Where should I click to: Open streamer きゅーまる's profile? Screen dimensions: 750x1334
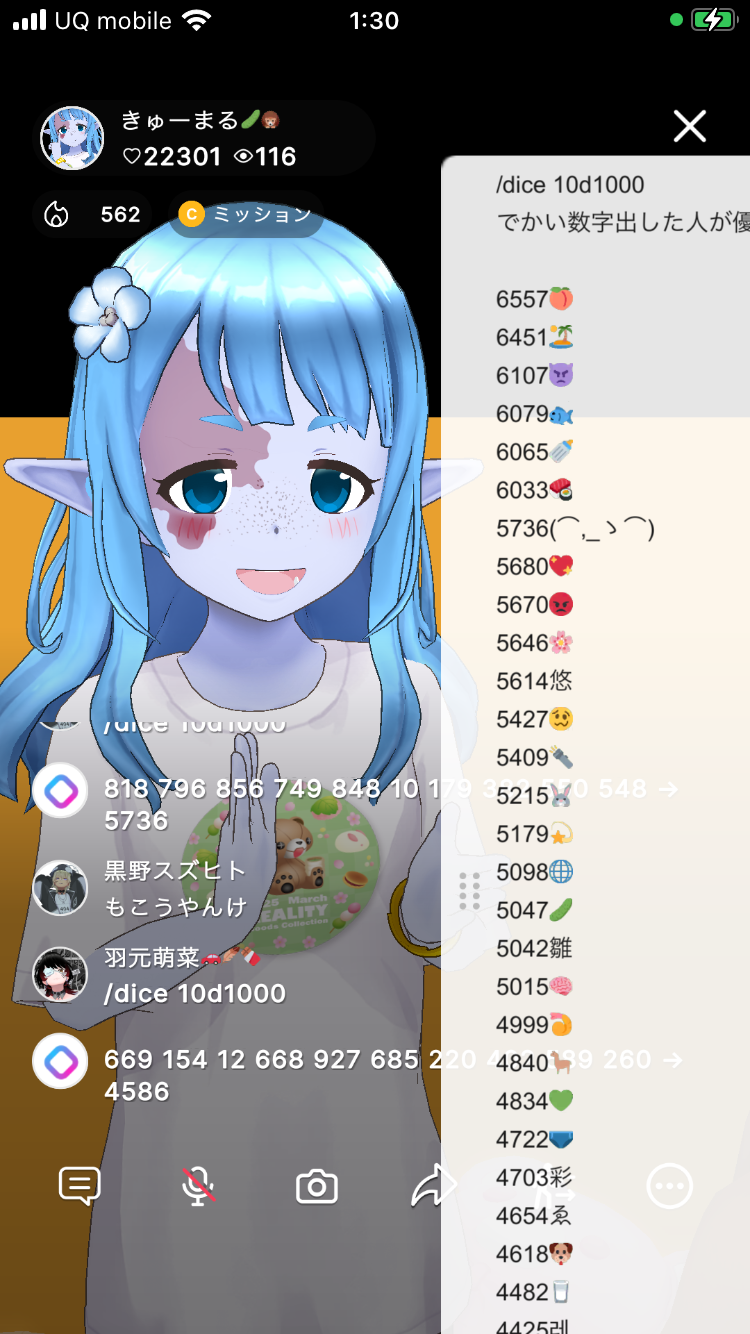72,139
